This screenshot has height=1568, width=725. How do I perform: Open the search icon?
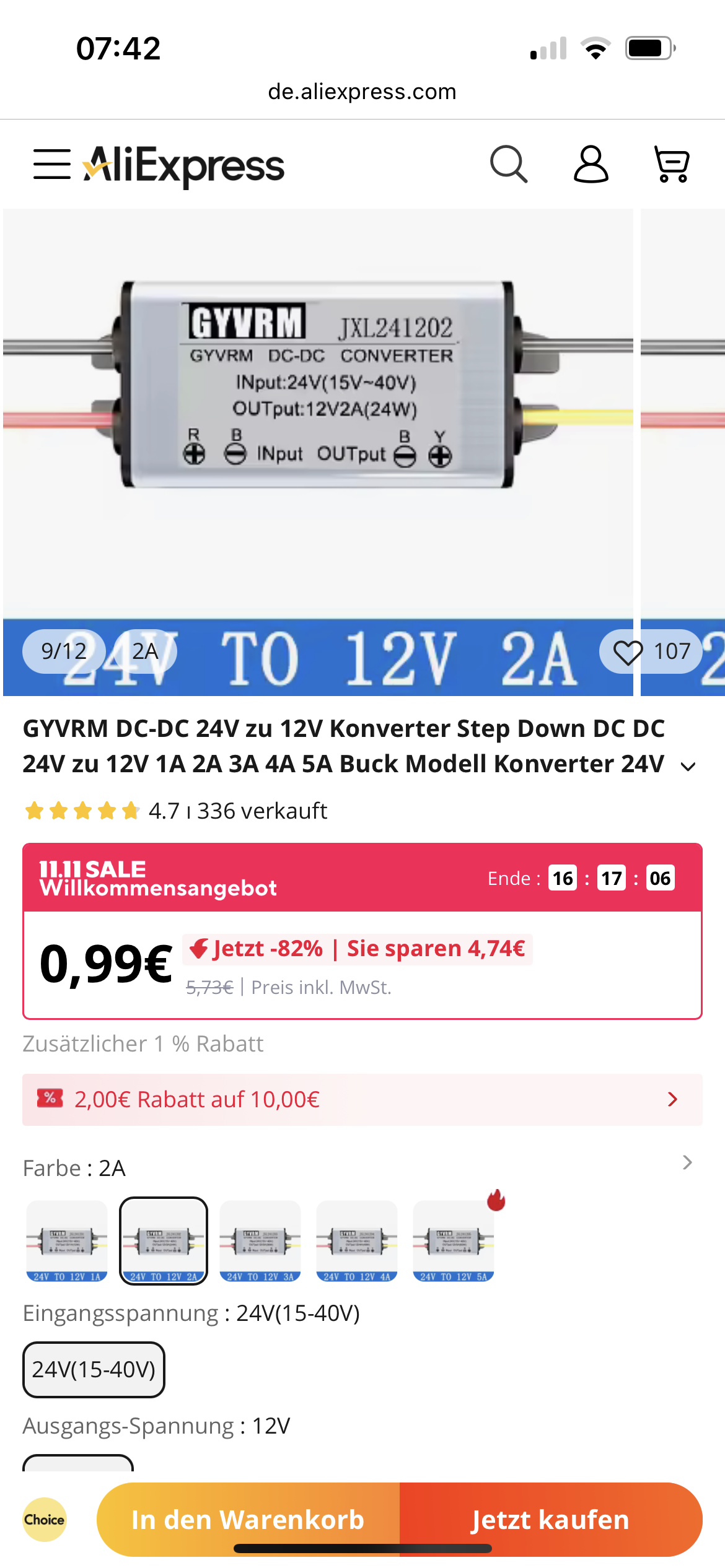(x=508, y=164)
